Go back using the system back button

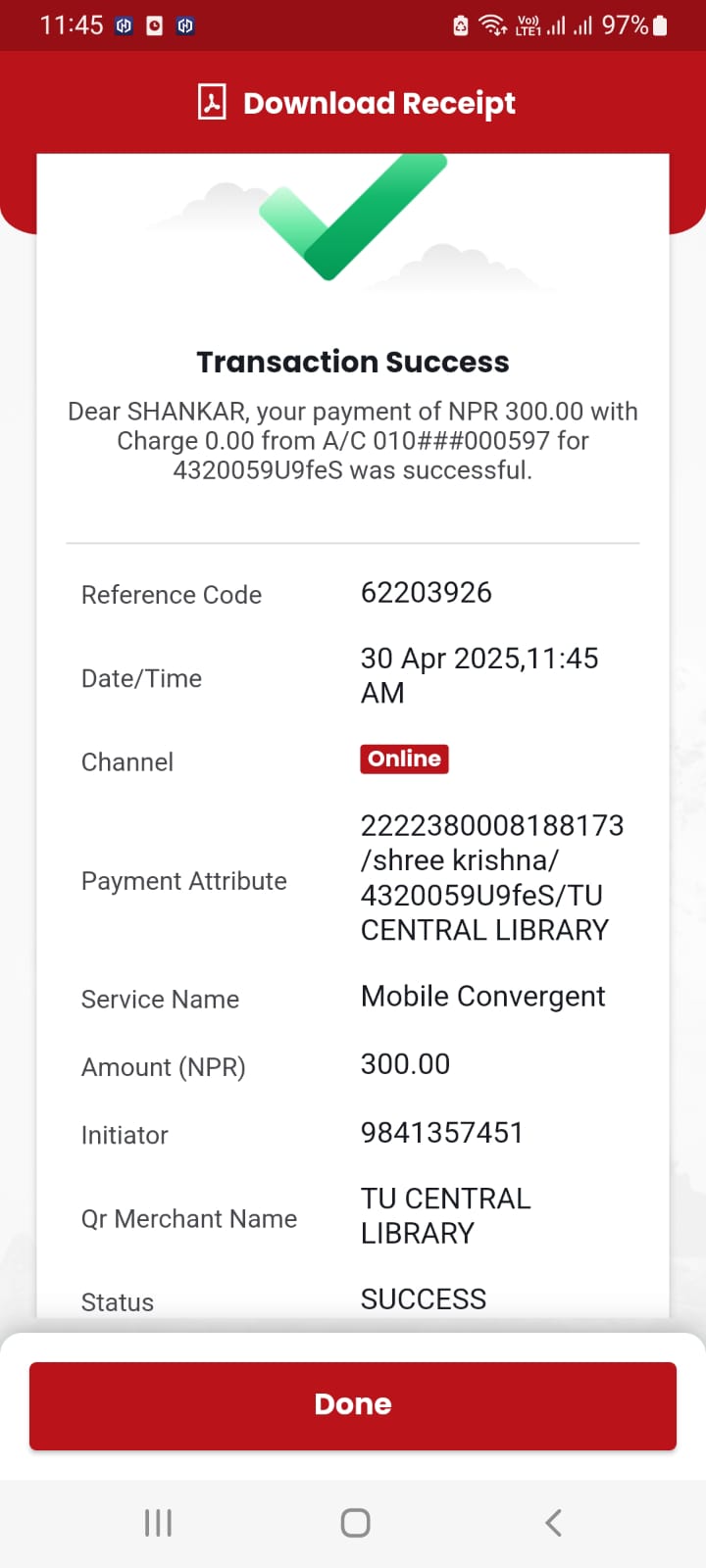[x=553, y=1523]
